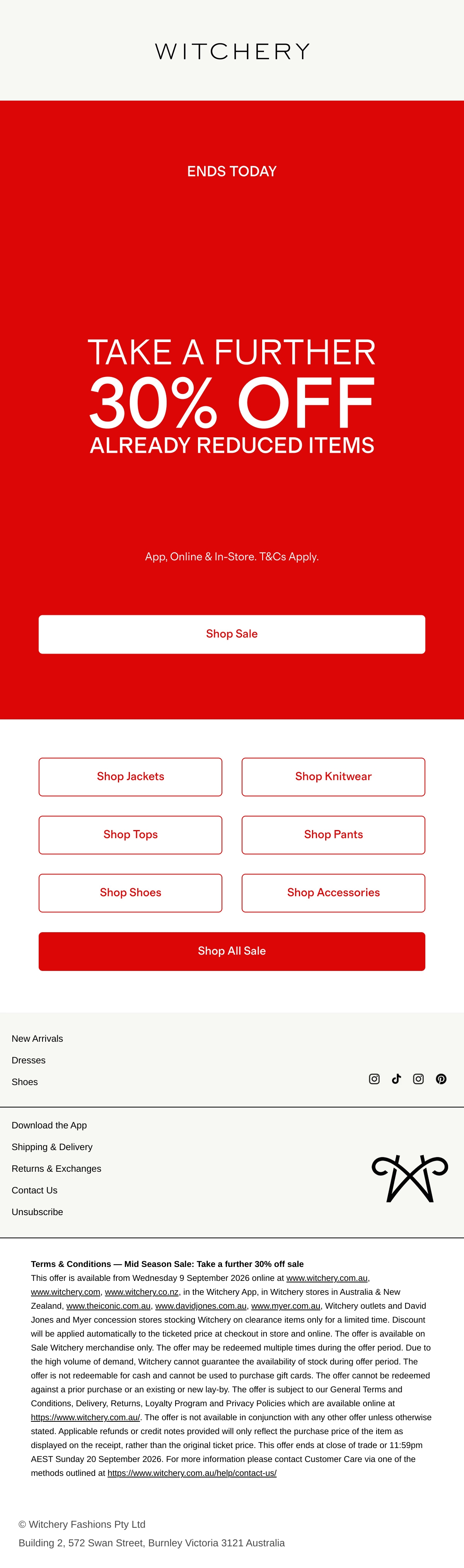464x1568 pixels.
Task: Open the Dresses footer link
Action: [29, 1060]
